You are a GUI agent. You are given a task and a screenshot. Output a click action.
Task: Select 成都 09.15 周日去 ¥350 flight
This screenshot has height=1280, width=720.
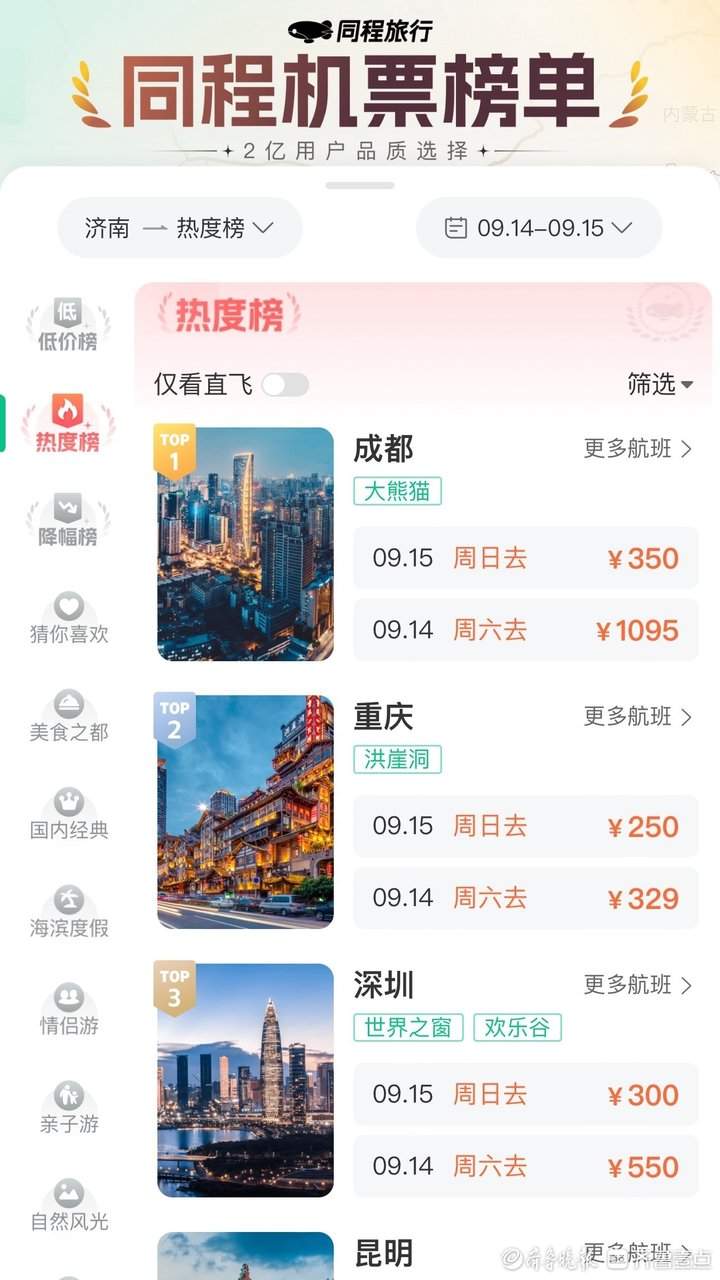pyautogui.click(x=525, y=558)
